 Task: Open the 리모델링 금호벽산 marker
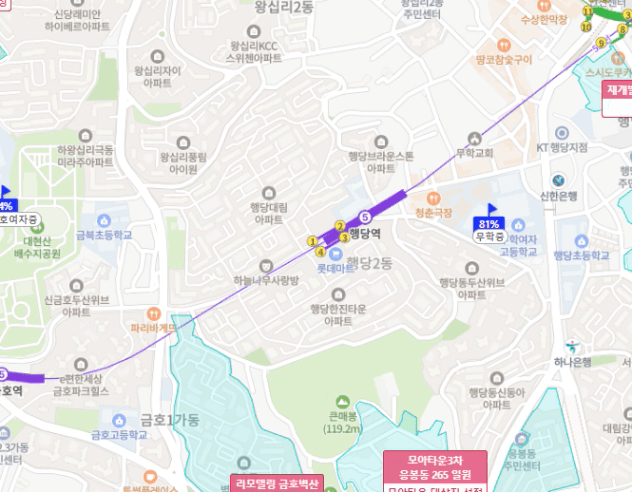pos(276,484)
